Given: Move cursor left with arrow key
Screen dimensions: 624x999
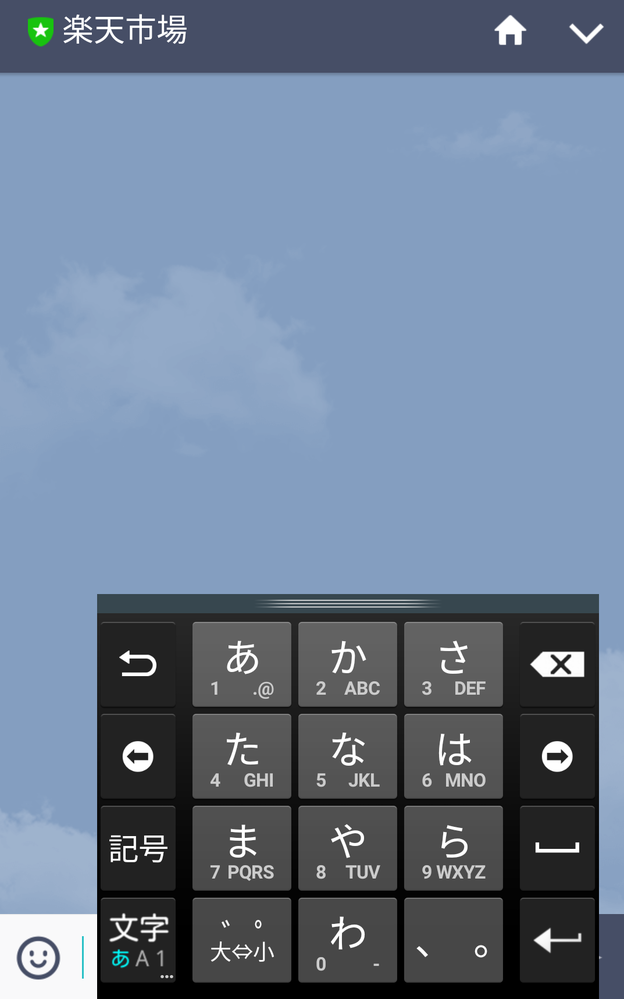Looking at the screenshot, I should (138, 757).
